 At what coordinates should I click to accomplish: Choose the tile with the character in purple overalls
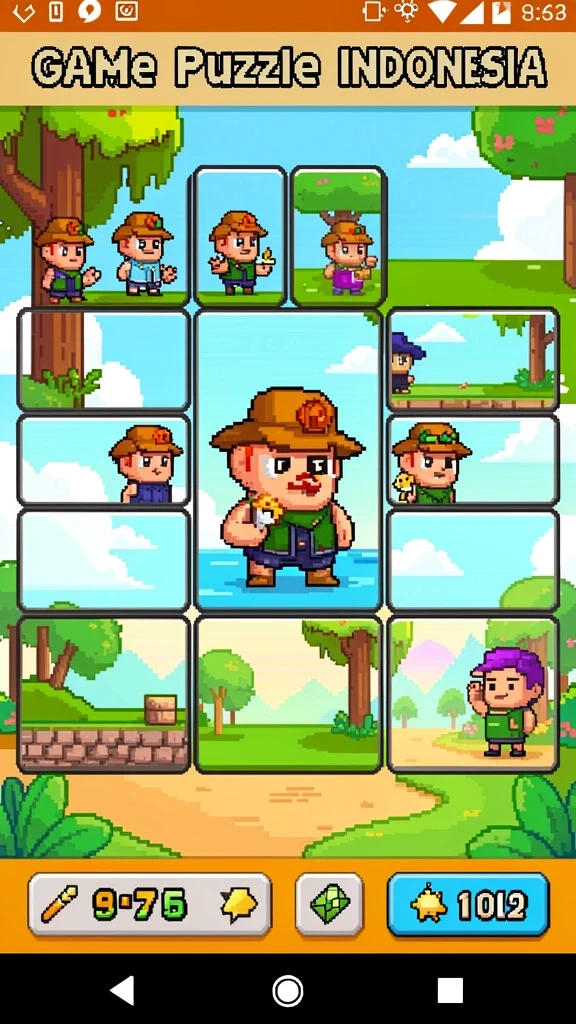tap(338, 236)
